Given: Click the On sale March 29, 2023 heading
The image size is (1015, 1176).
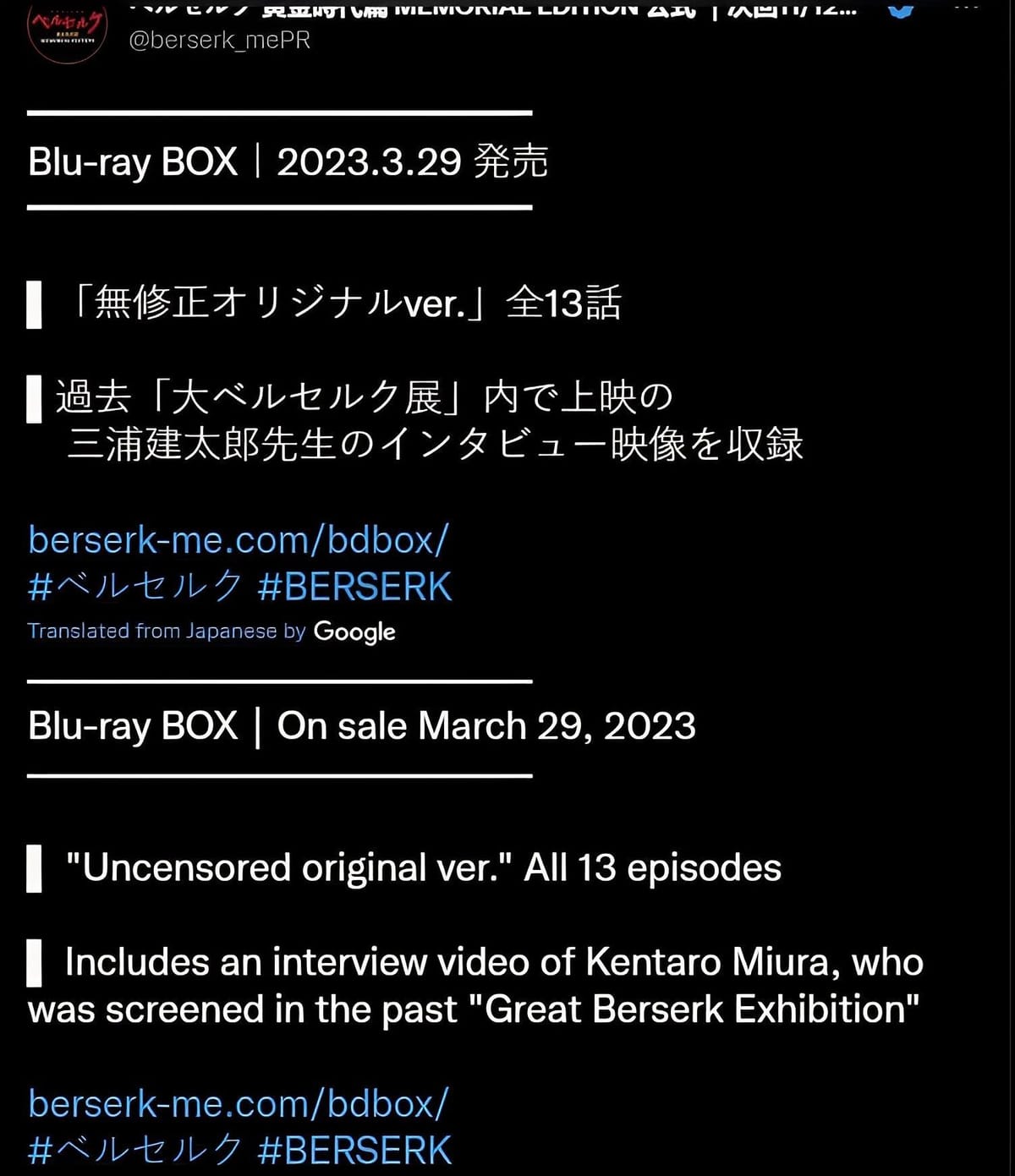Looking at the screenshot, I should 362,725.
